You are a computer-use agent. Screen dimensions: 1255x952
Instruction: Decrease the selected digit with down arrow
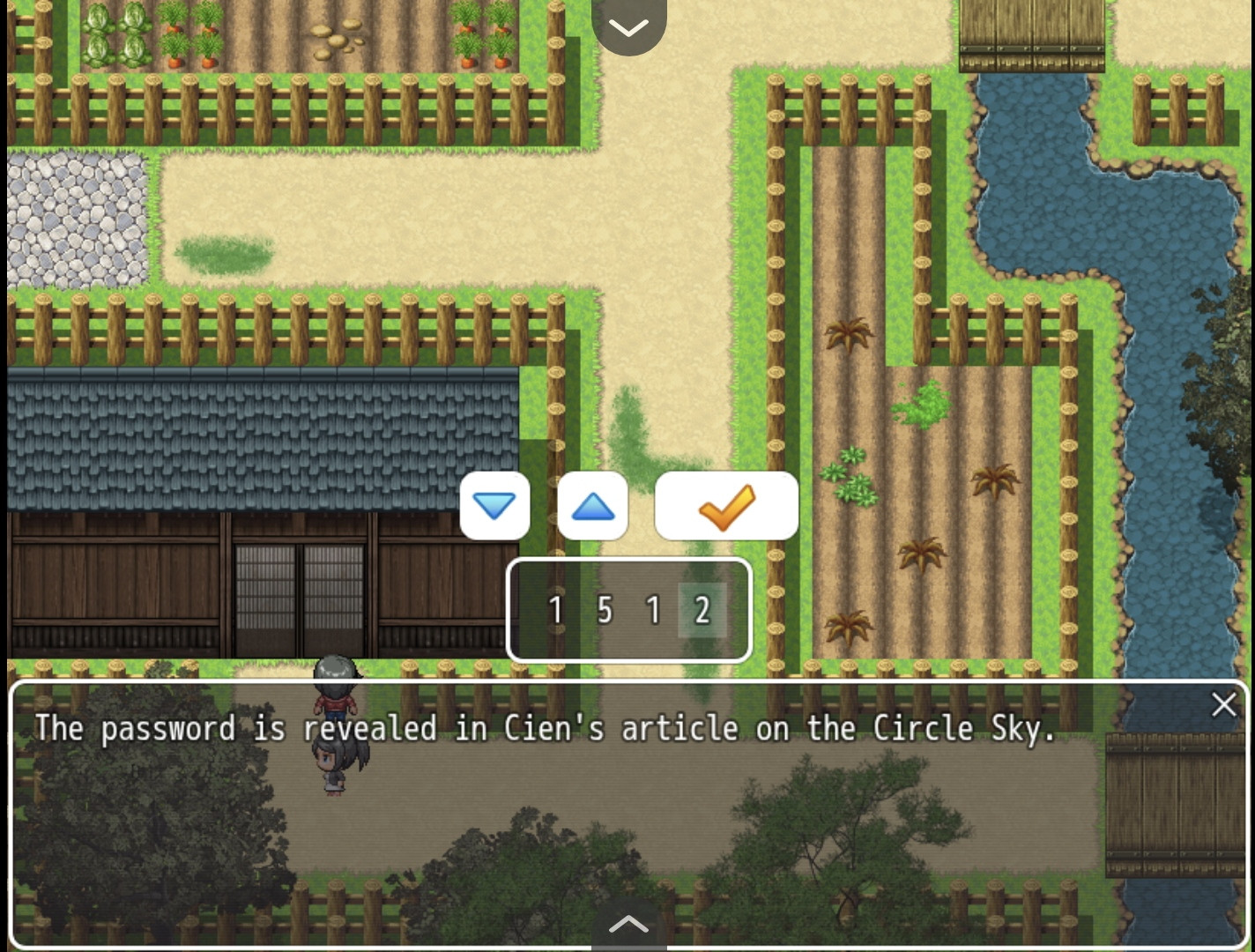[x=494, y=506]
